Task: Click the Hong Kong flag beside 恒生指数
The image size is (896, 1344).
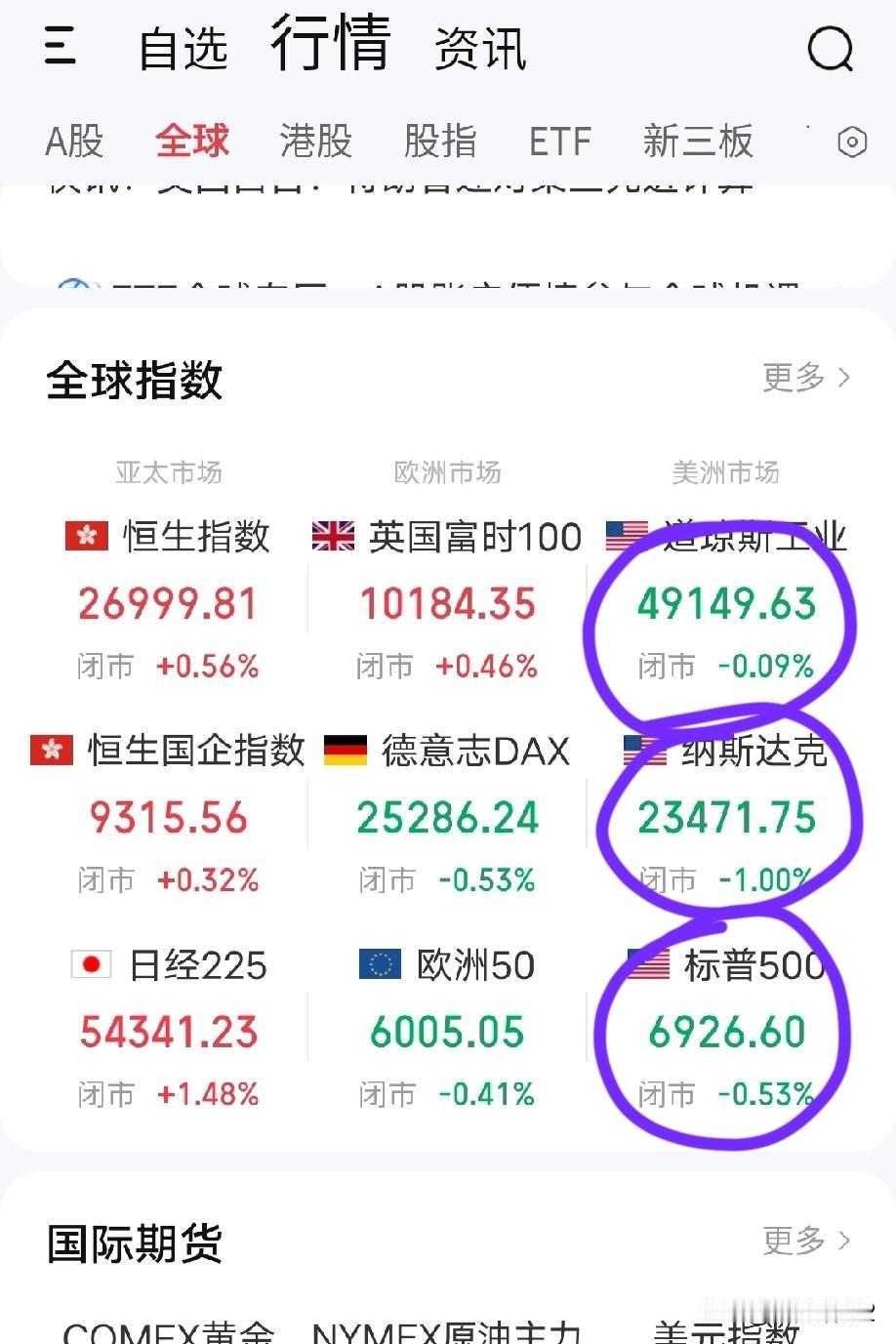Action: 84,536
